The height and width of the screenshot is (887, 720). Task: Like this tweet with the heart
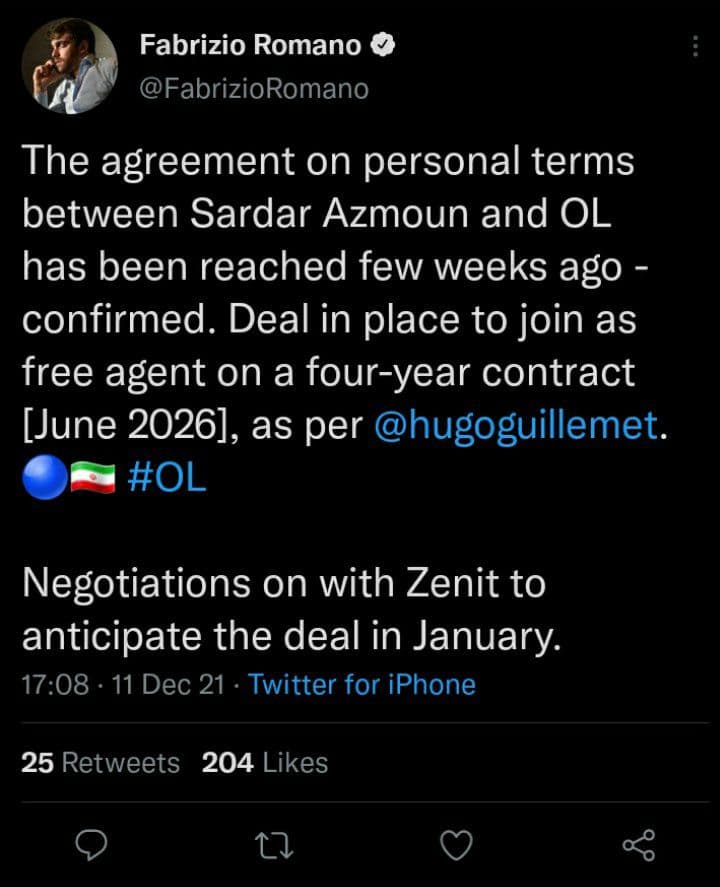[x=456, y=846]
